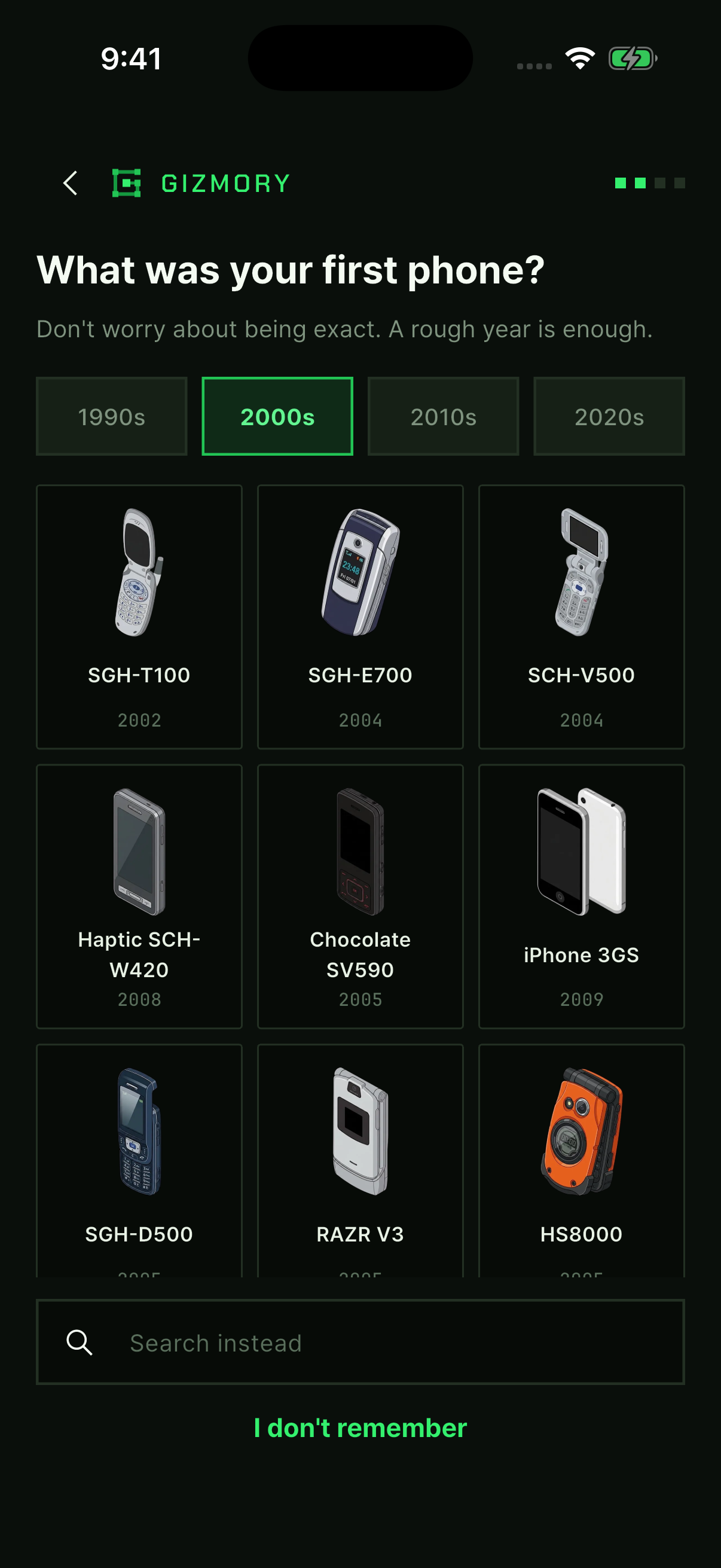Choose the SGH-D500 phone card
The height and width of the screenshot is (1568, 721).
pos(139,1161)
